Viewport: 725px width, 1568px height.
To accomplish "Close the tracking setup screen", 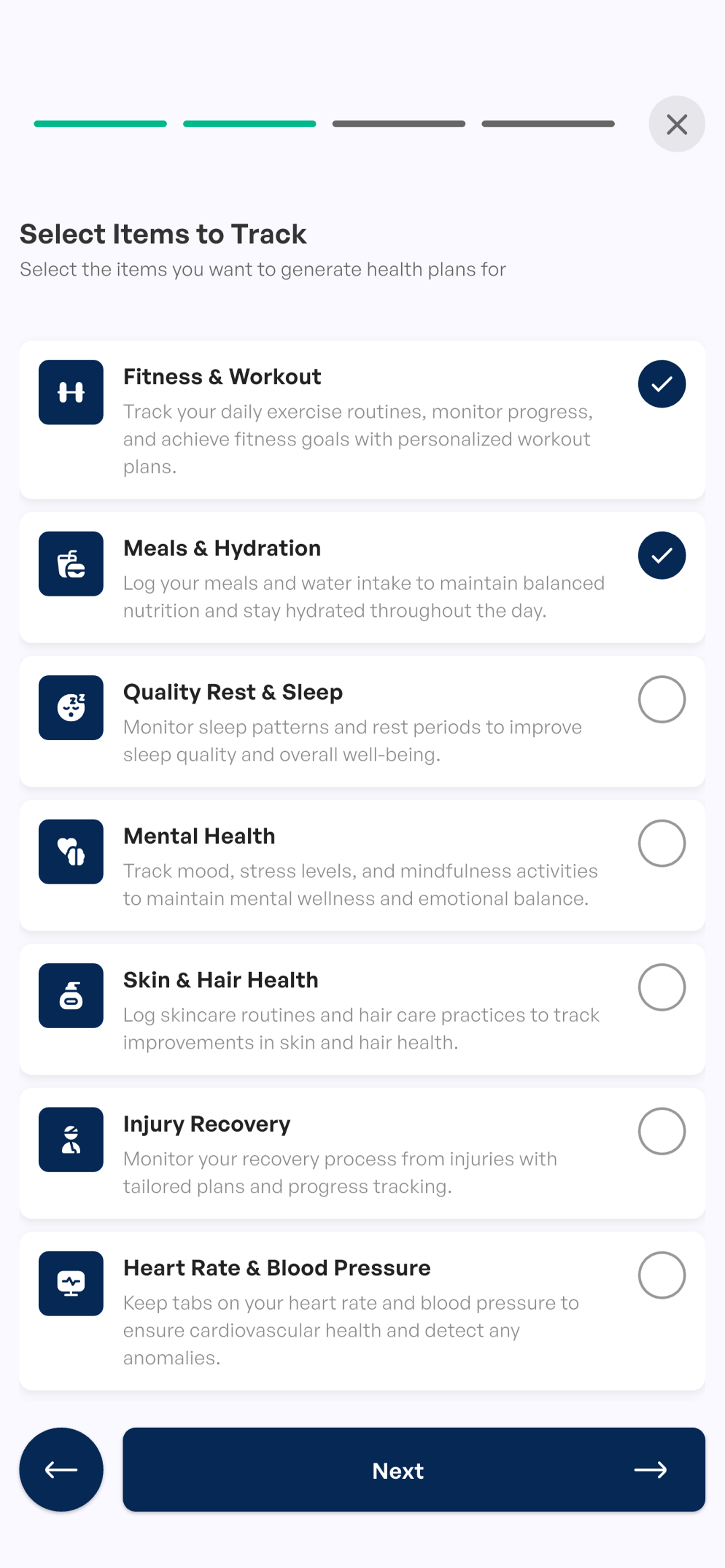I will (676, 124).
